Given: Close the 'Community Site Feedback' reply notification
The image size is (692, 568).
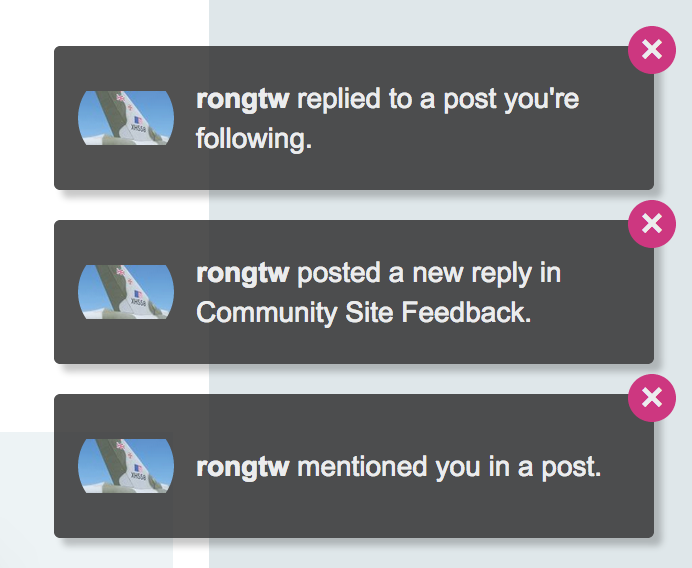Looking at the screenshot, I should (651, 224).
